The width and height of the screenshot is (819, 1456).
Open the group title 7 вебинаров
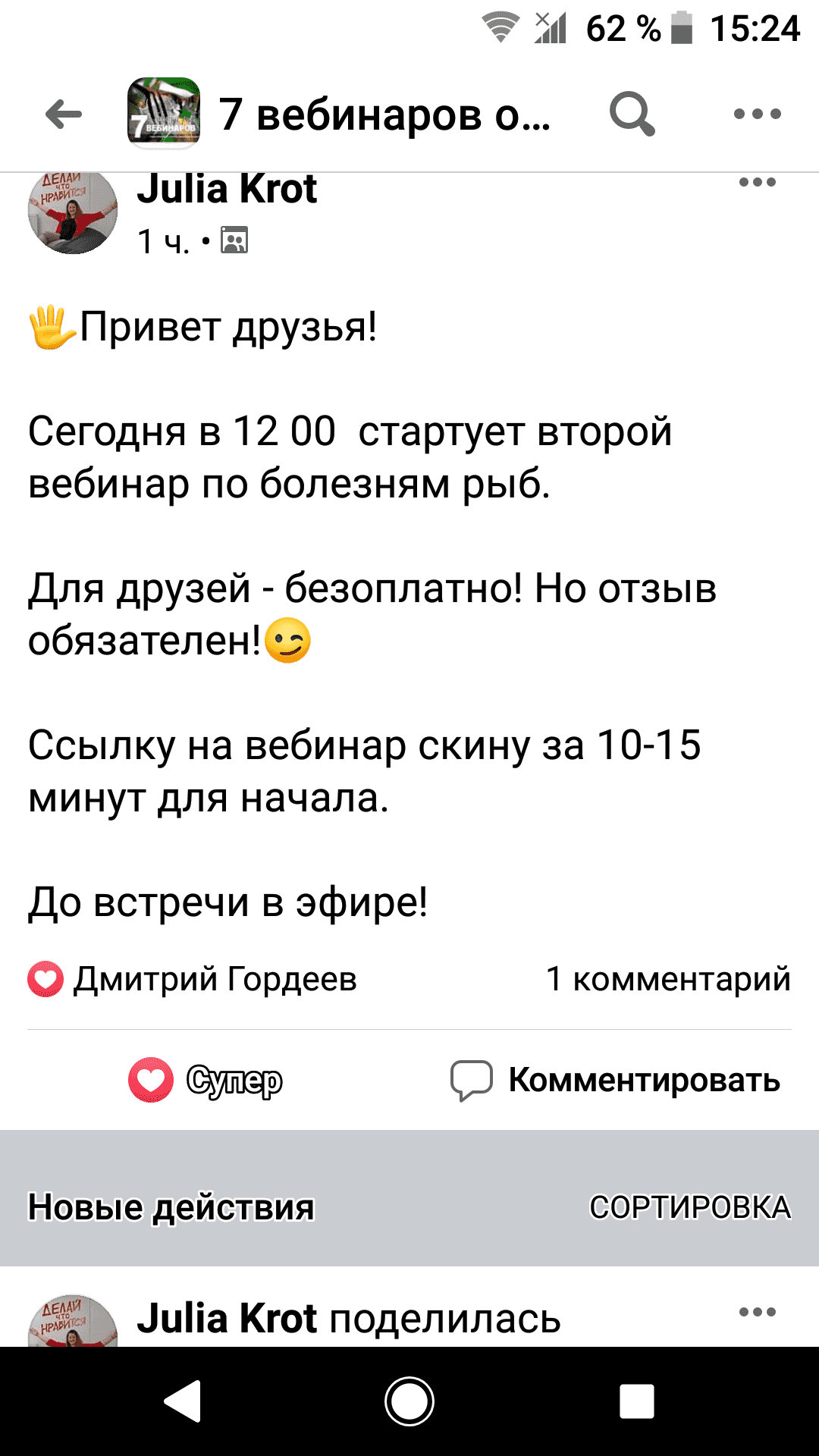(384, 115)
